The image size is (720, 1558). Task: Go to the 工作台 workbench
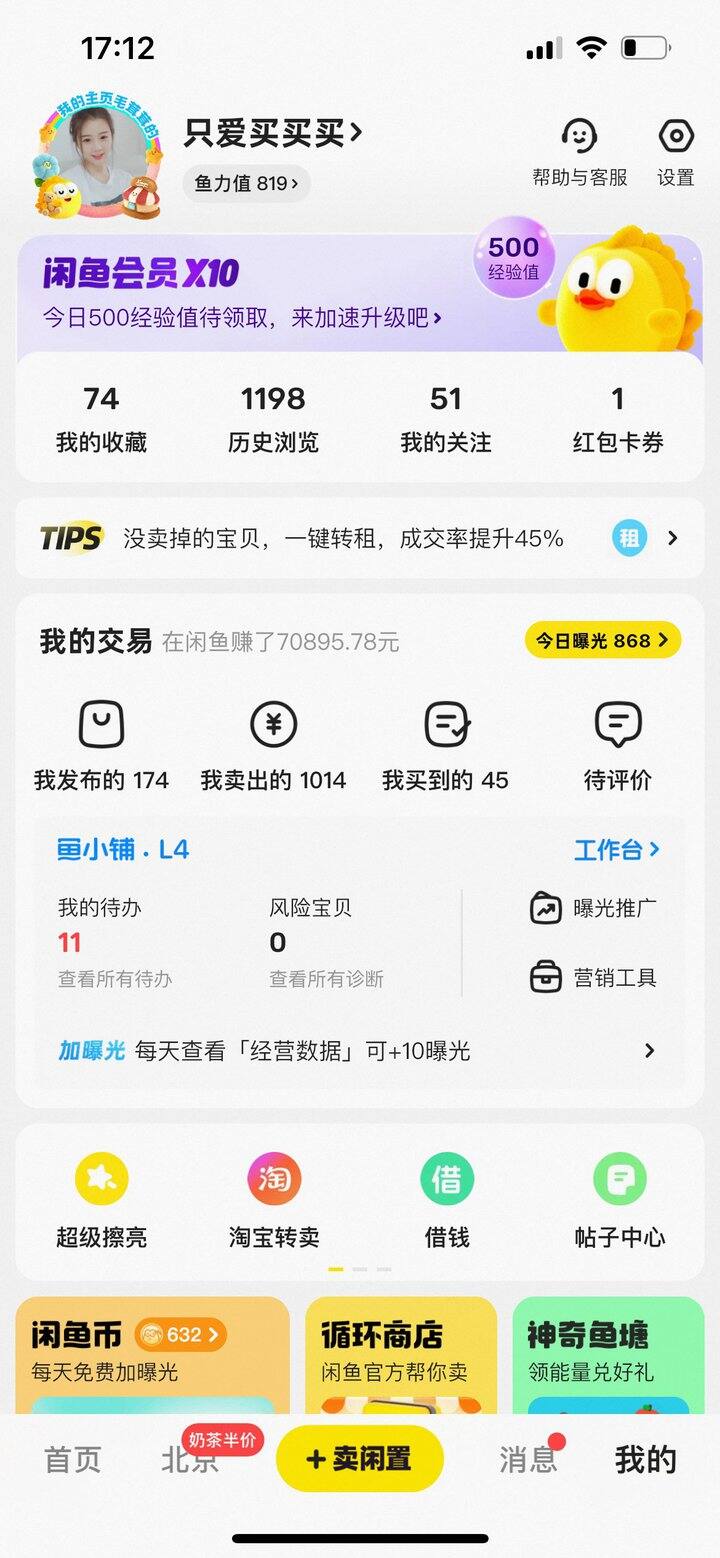coord(617,850)
